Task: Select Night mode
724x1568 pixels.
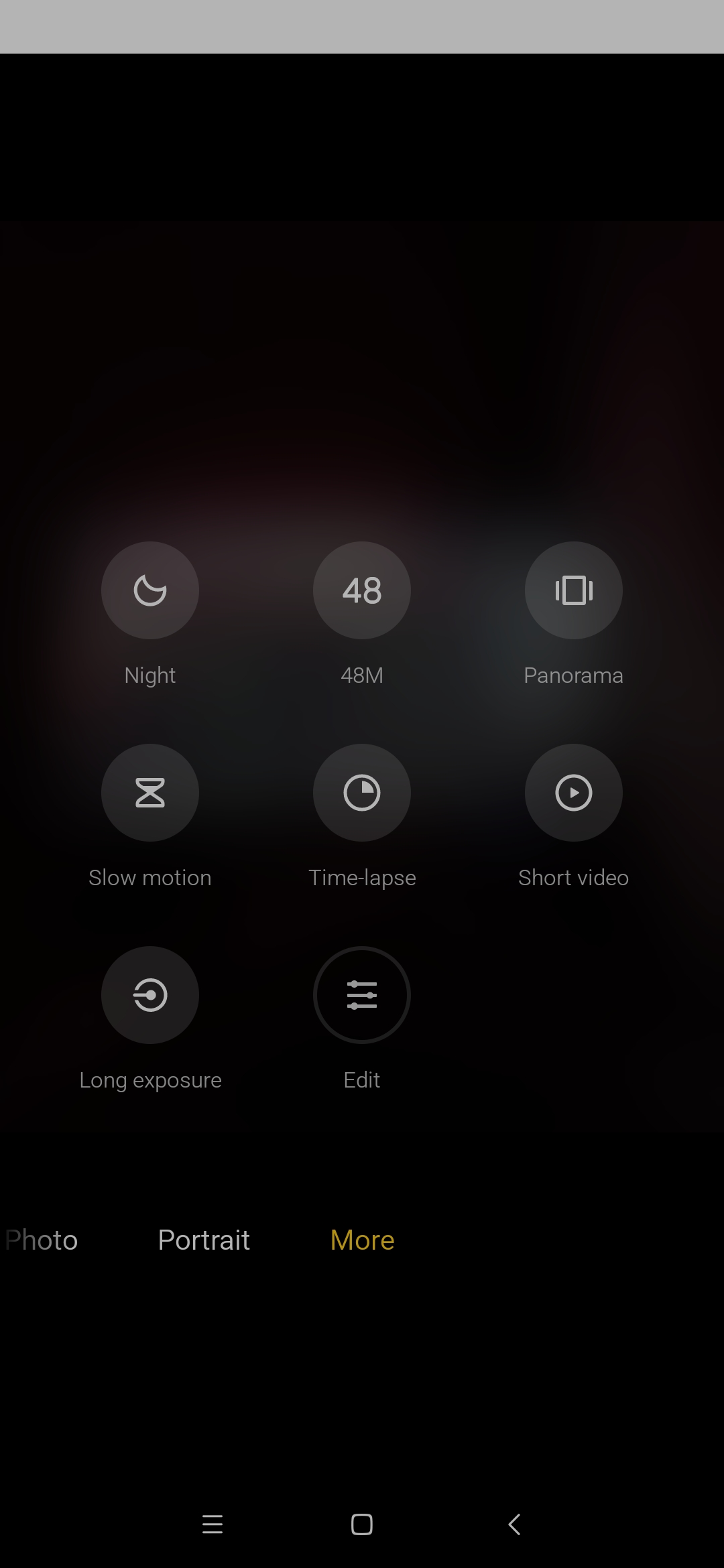Action: (x=149, y=590)
